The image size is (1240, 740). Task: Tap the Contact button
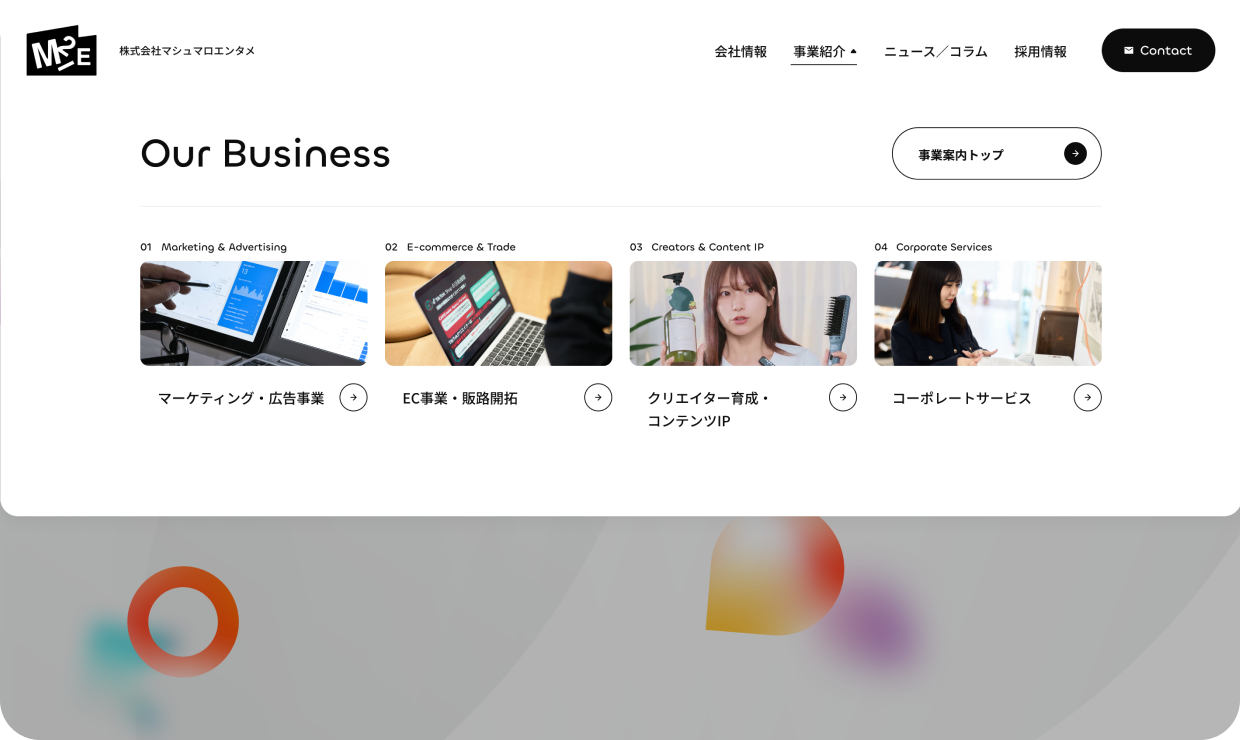pos(1157,50)
